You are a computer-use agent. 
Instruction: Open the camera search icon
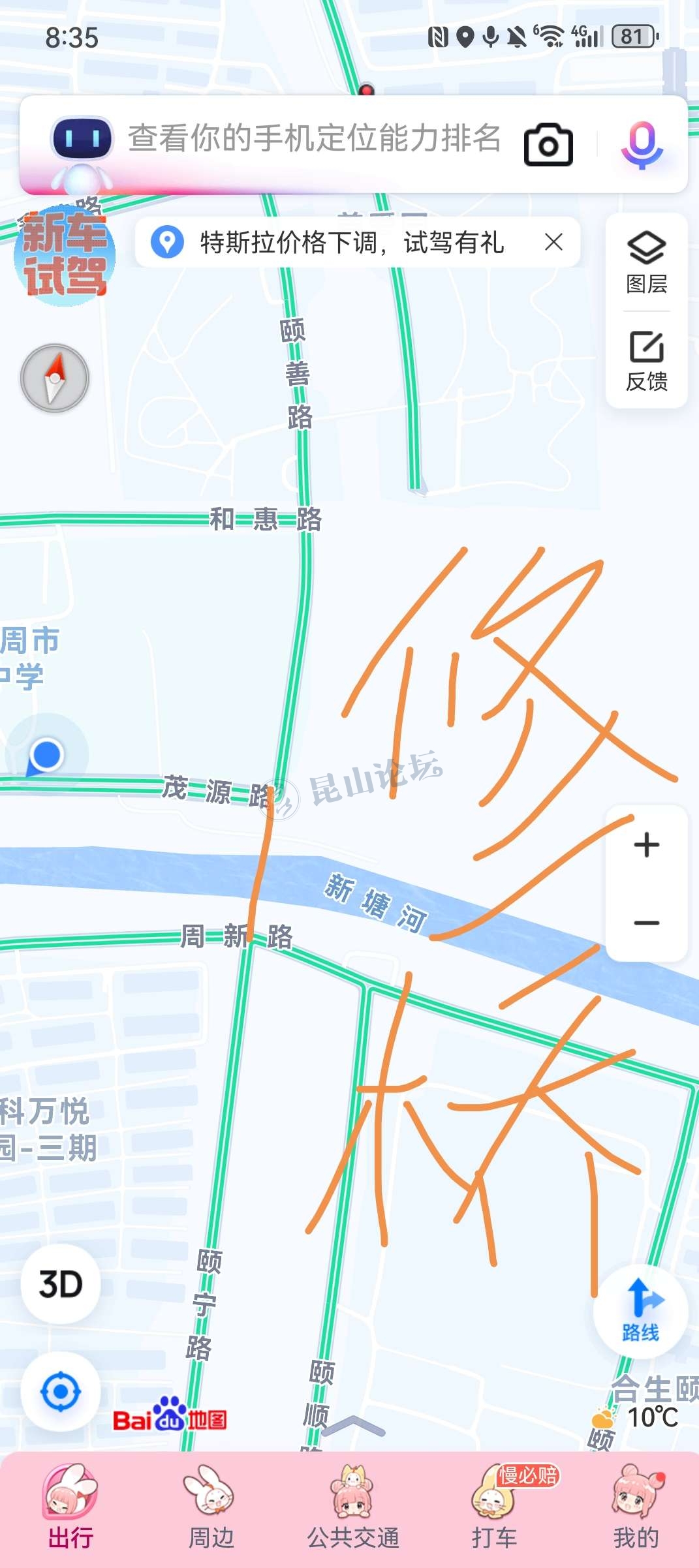tap(548, 144)
